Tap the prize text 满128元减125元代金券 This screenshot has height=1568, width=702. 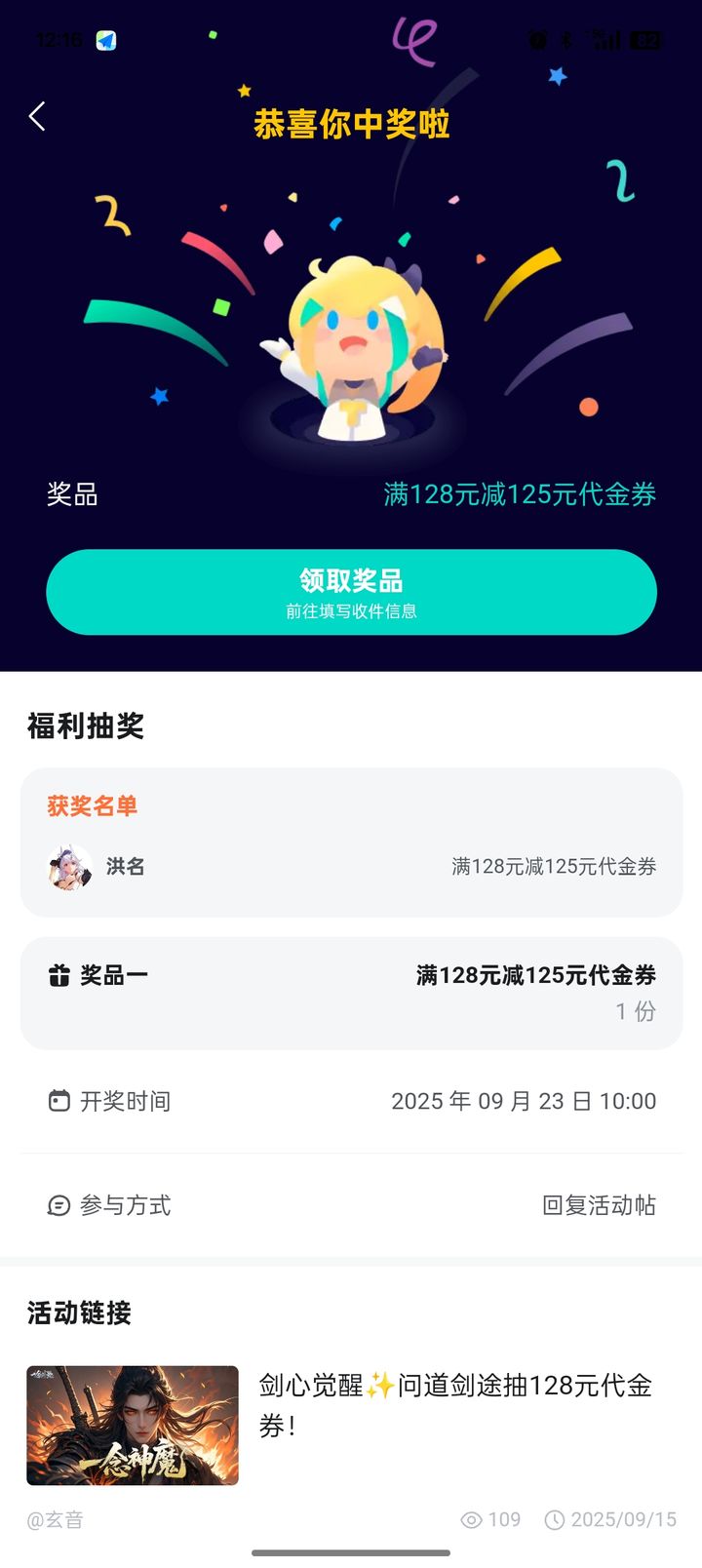(x=523, y=495)
